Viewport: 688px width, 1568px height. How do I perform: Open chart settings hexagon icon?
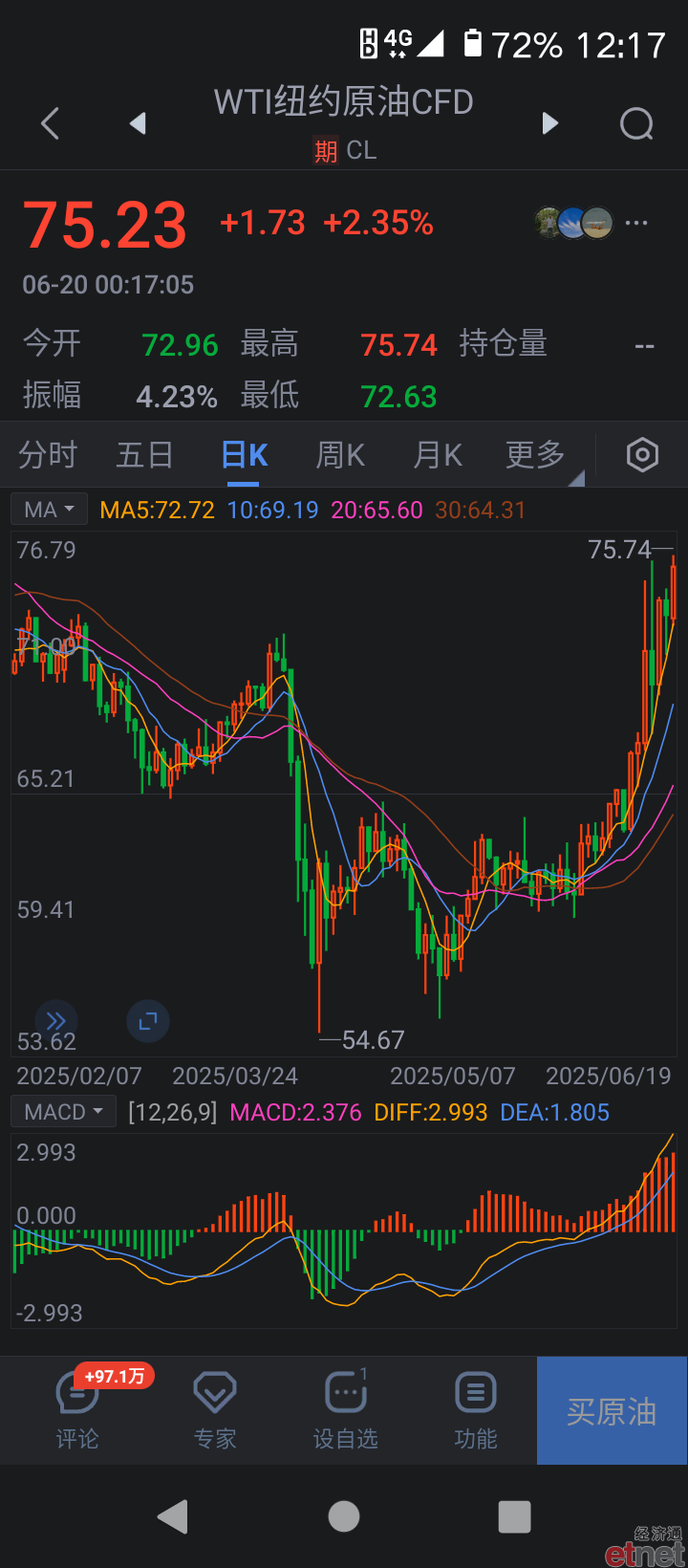[x=642, y=455]
